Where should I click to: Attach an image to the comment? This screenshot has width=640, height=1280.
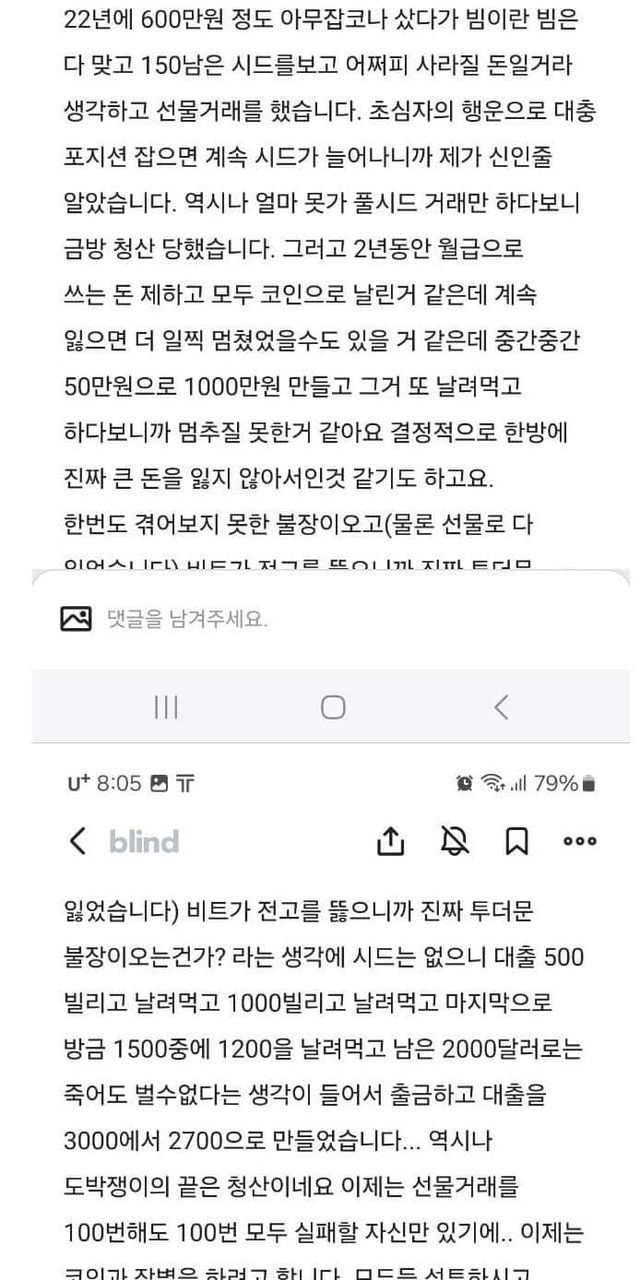pos(76,619)
